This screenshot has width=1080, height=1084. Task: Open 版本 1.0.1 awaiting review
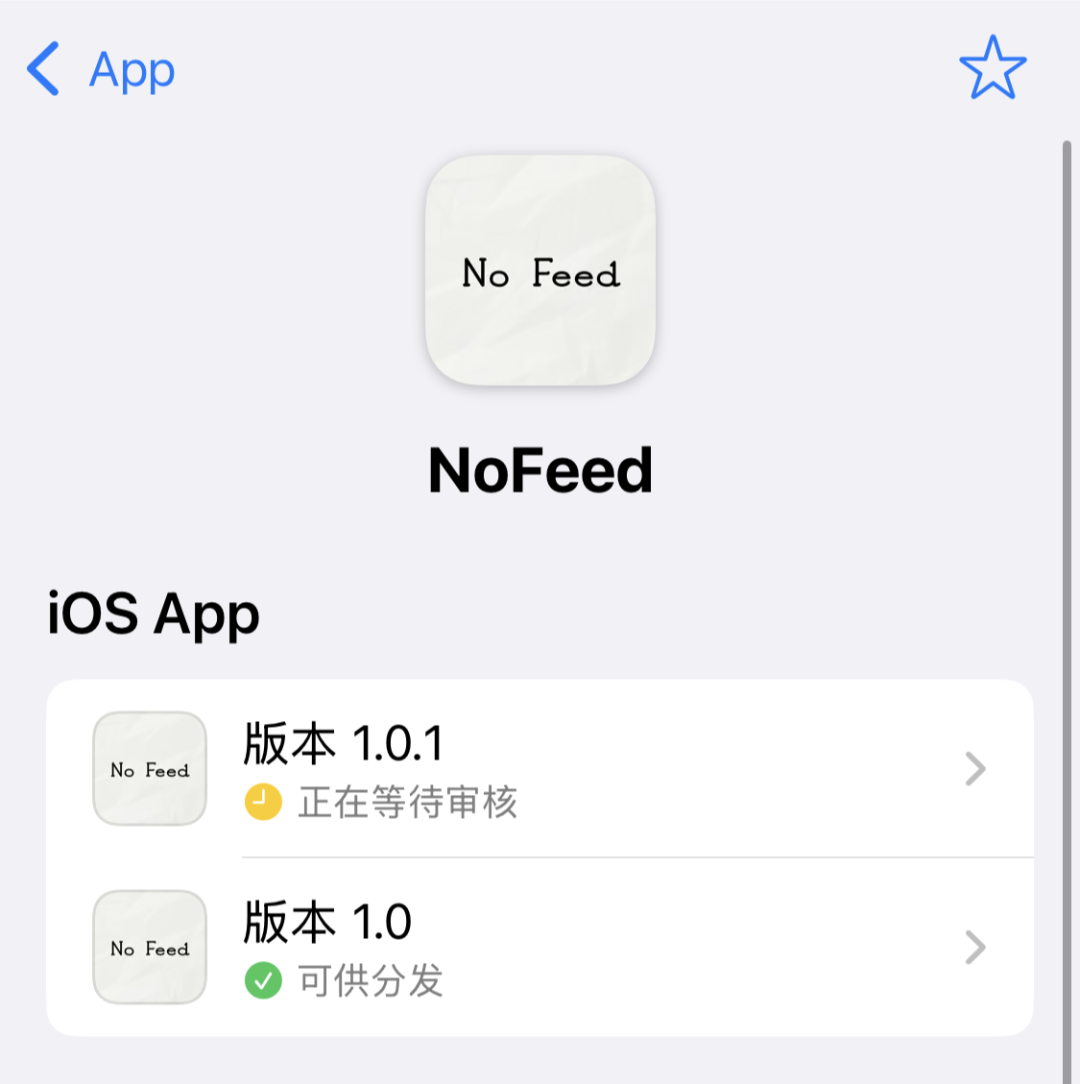[x=540, y=769]
